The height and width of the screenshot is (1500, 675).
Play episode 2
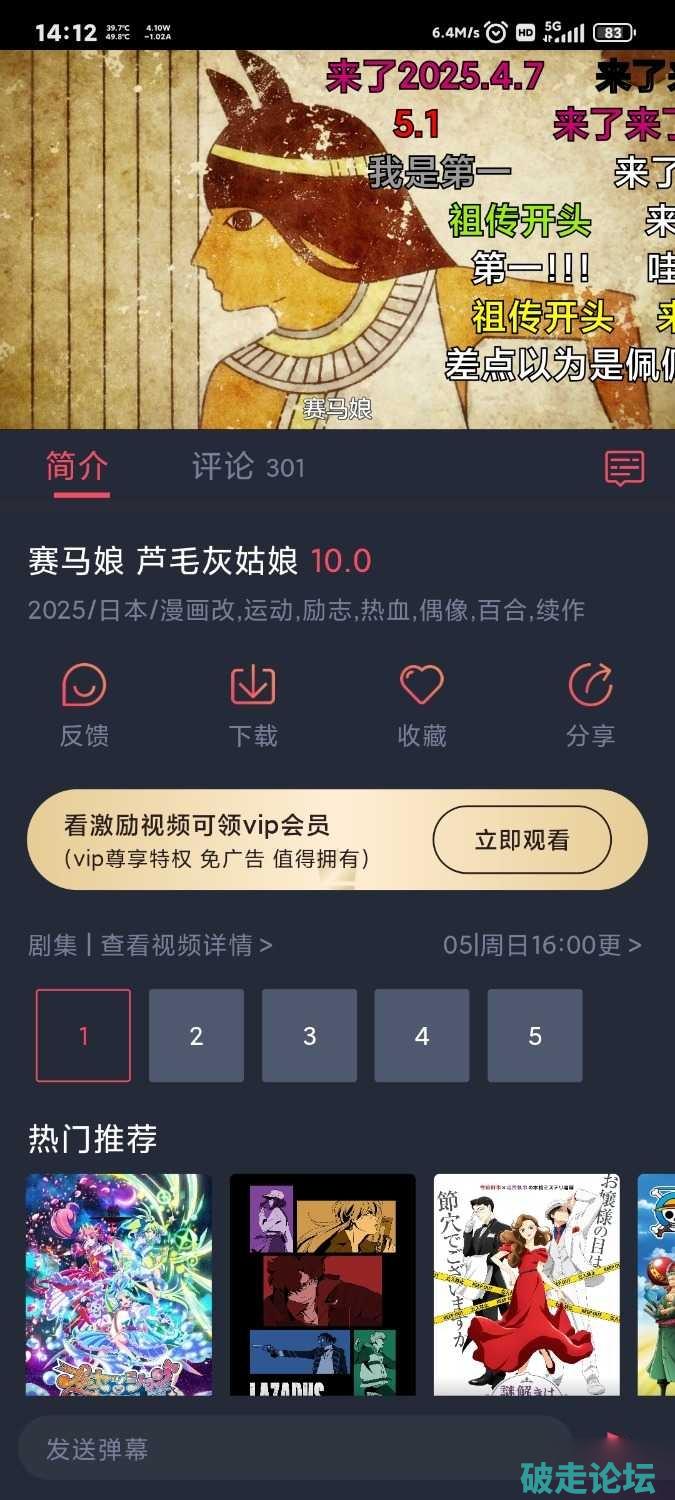pyautogui.click(x=196, y=1036)
